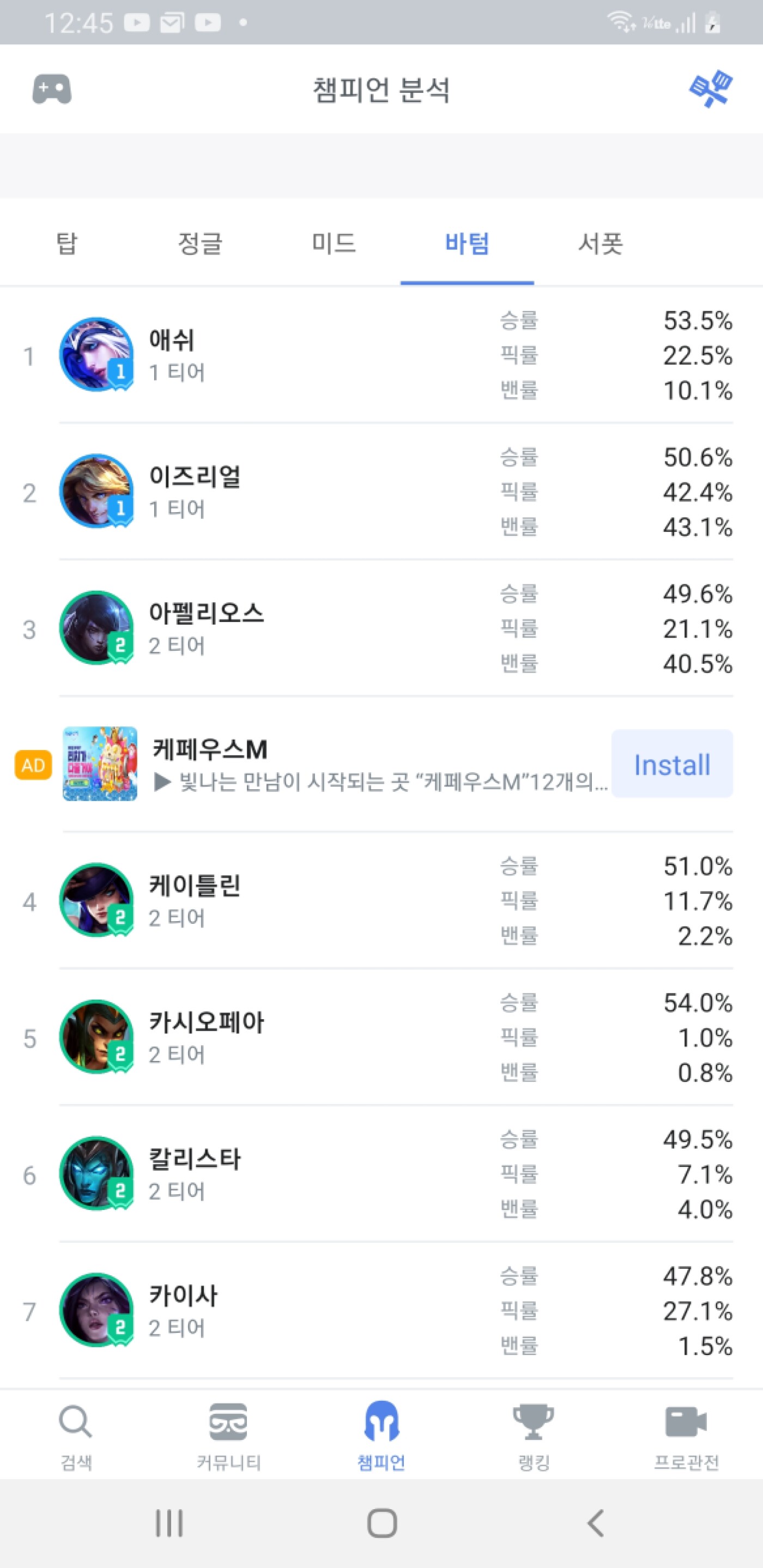Switch to the 랭킹 ranking tab
Image resolution: width=763 pixels, height=1568 pixels.
click(x=534, y=1437)
